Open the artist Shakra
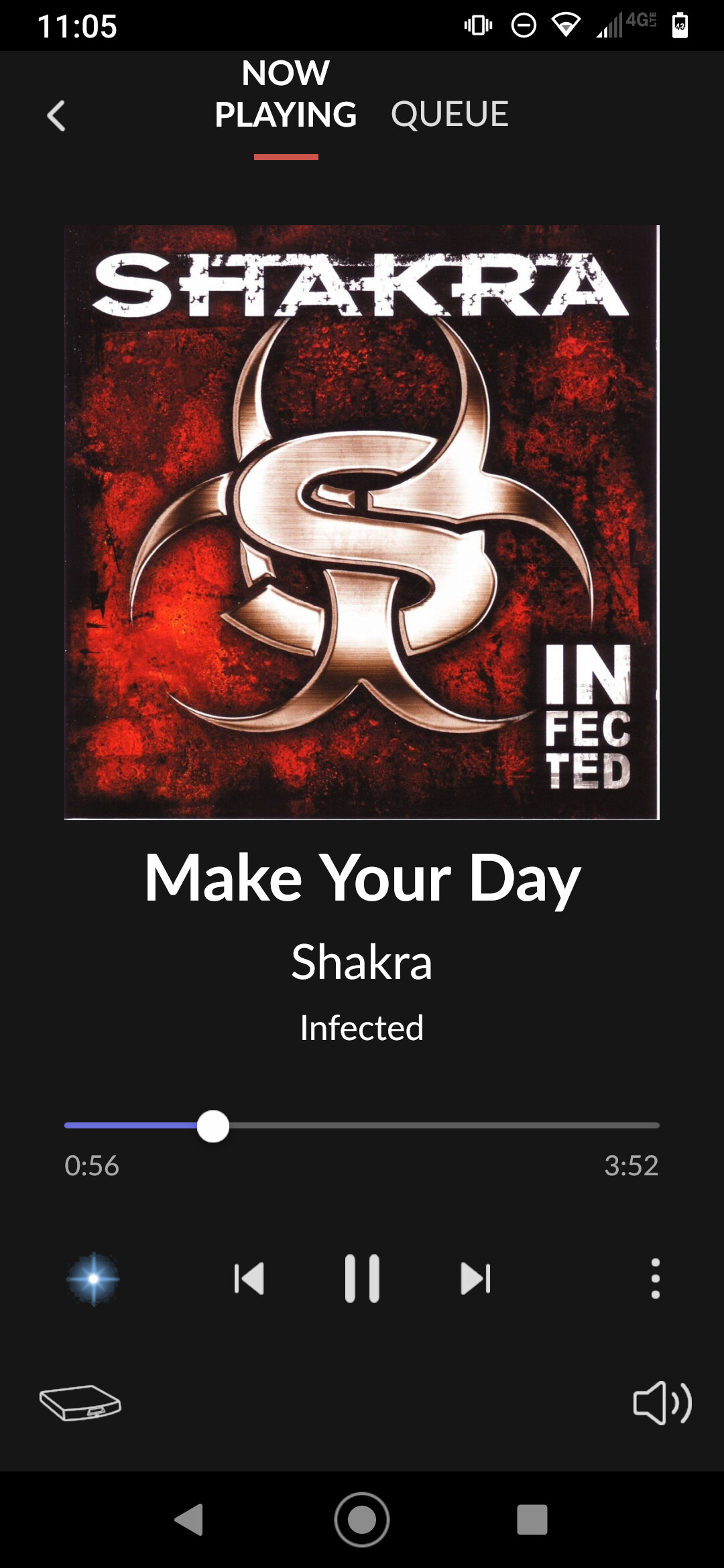This screenshot has width=724, height=1568. (362, 962)
